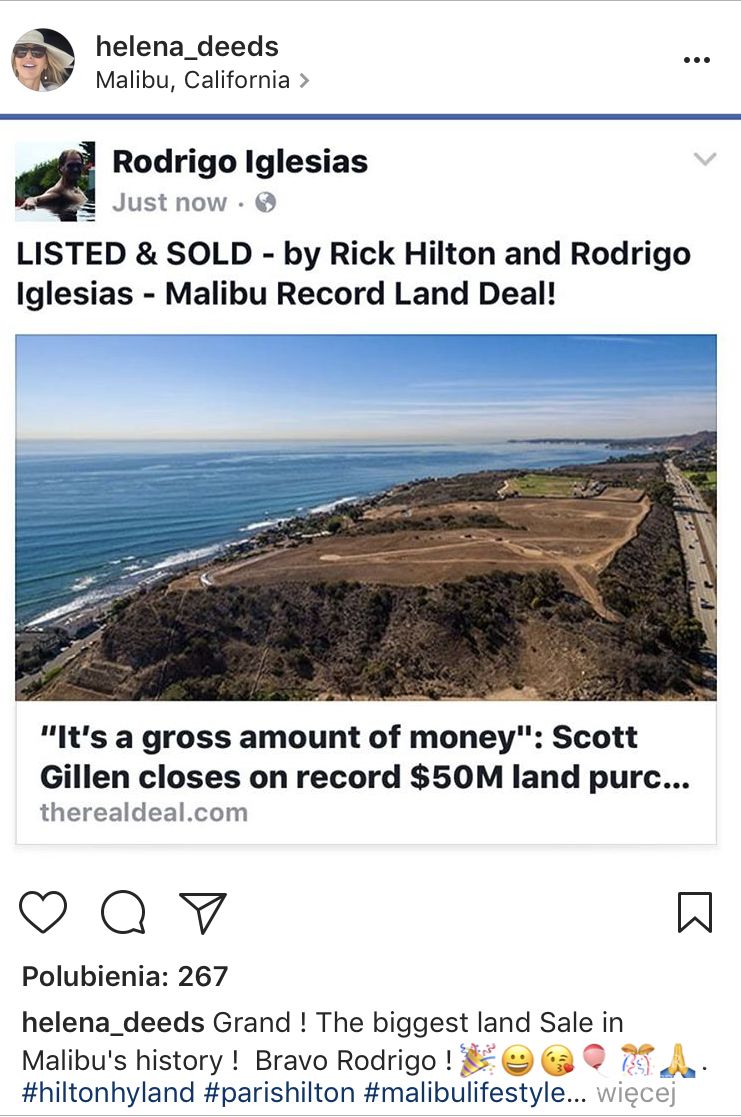
Task: Expand the caption by tapping więcej
Action: [x=636, y=1092]
